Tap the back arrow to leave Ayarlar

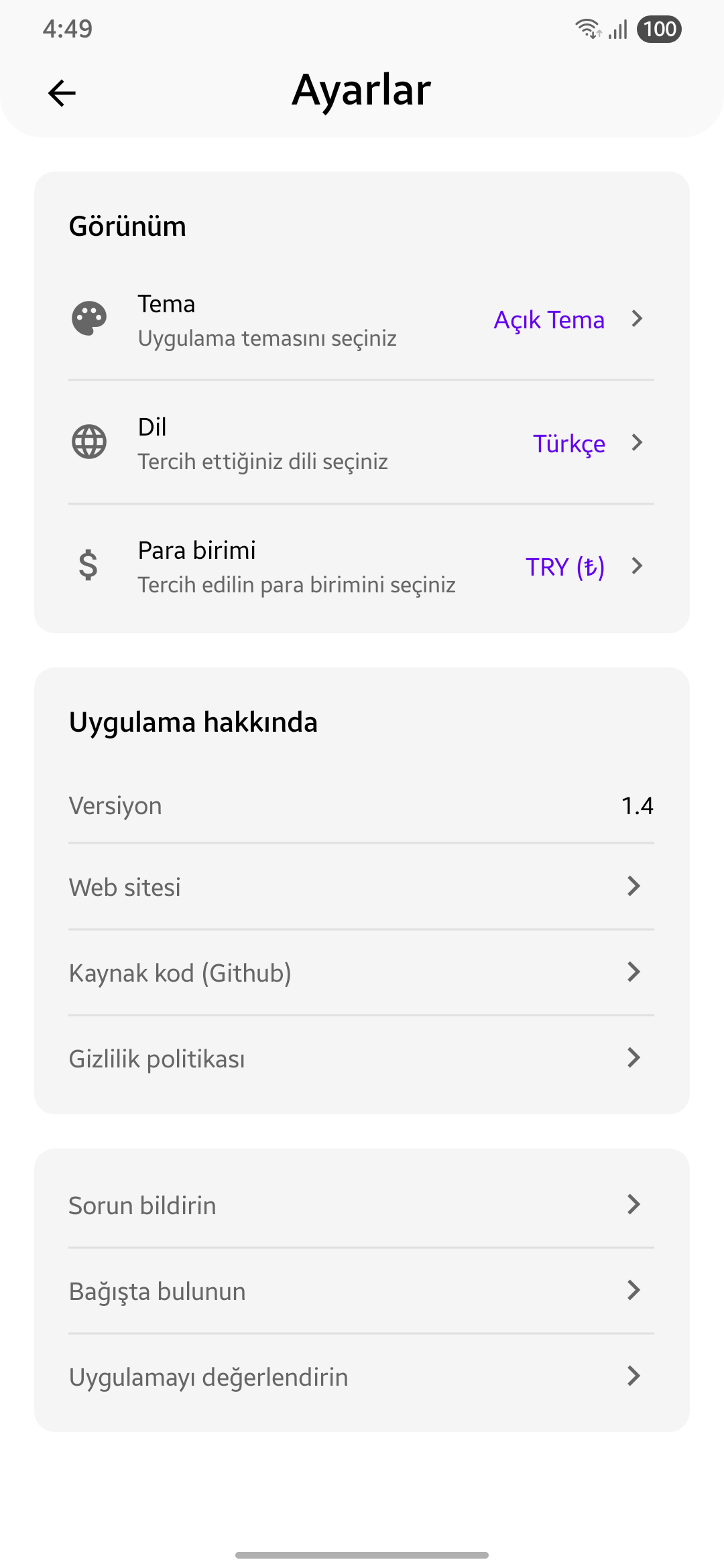[x=62, y=92]
